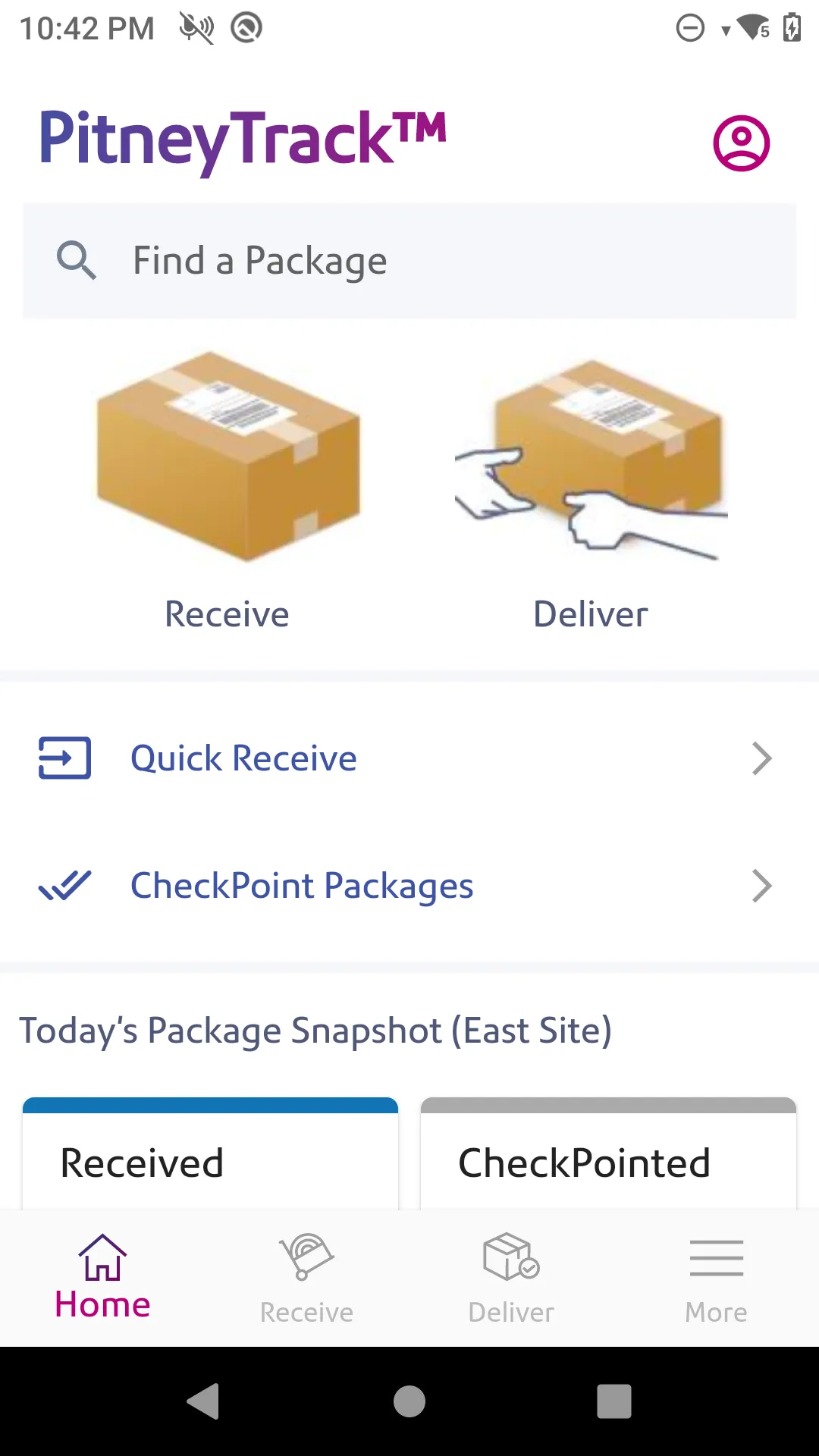Tap the system recent apps button
819x1456 pixels.
[614, 1401]
